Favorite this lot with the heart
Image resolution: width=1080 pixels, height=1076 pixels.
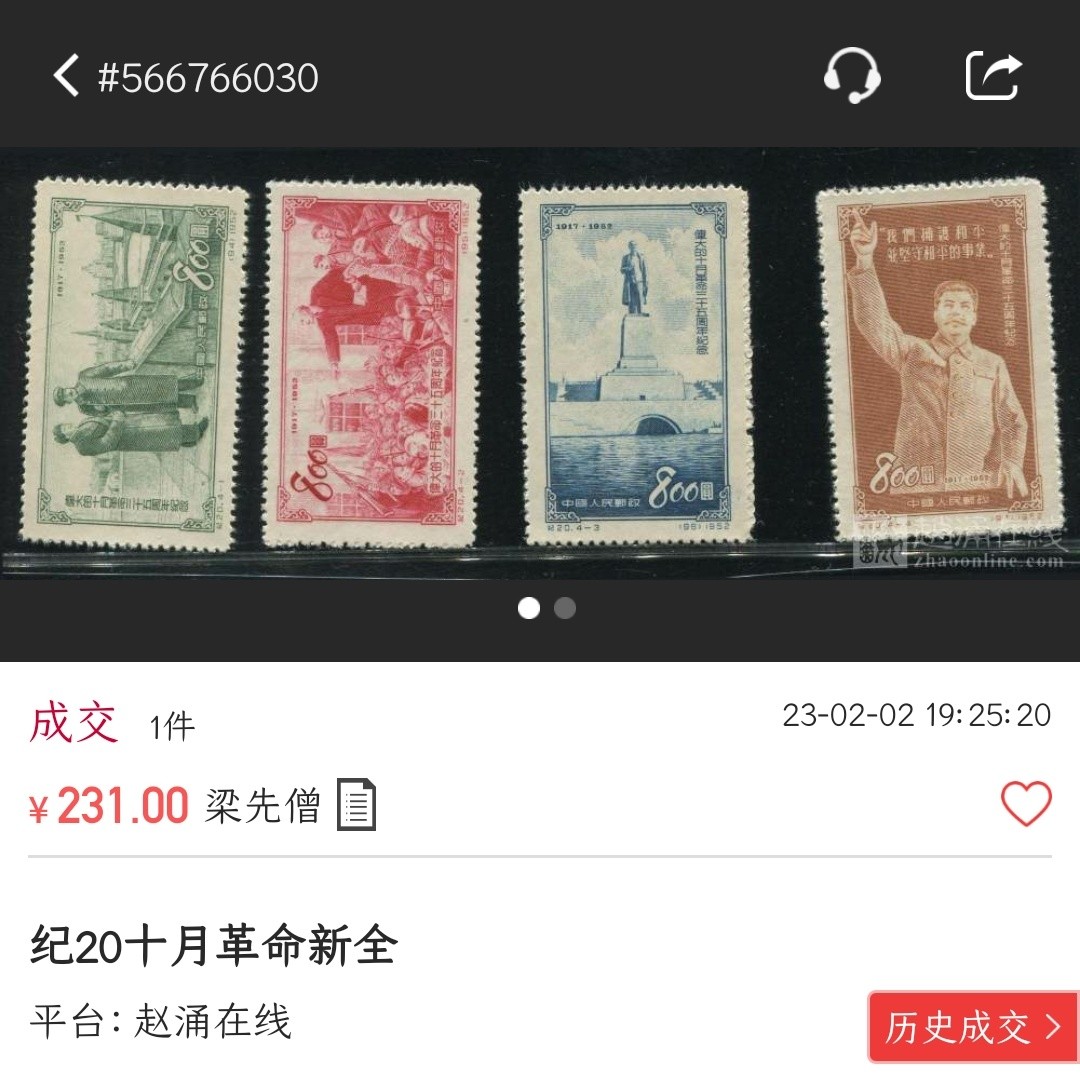1026,804
